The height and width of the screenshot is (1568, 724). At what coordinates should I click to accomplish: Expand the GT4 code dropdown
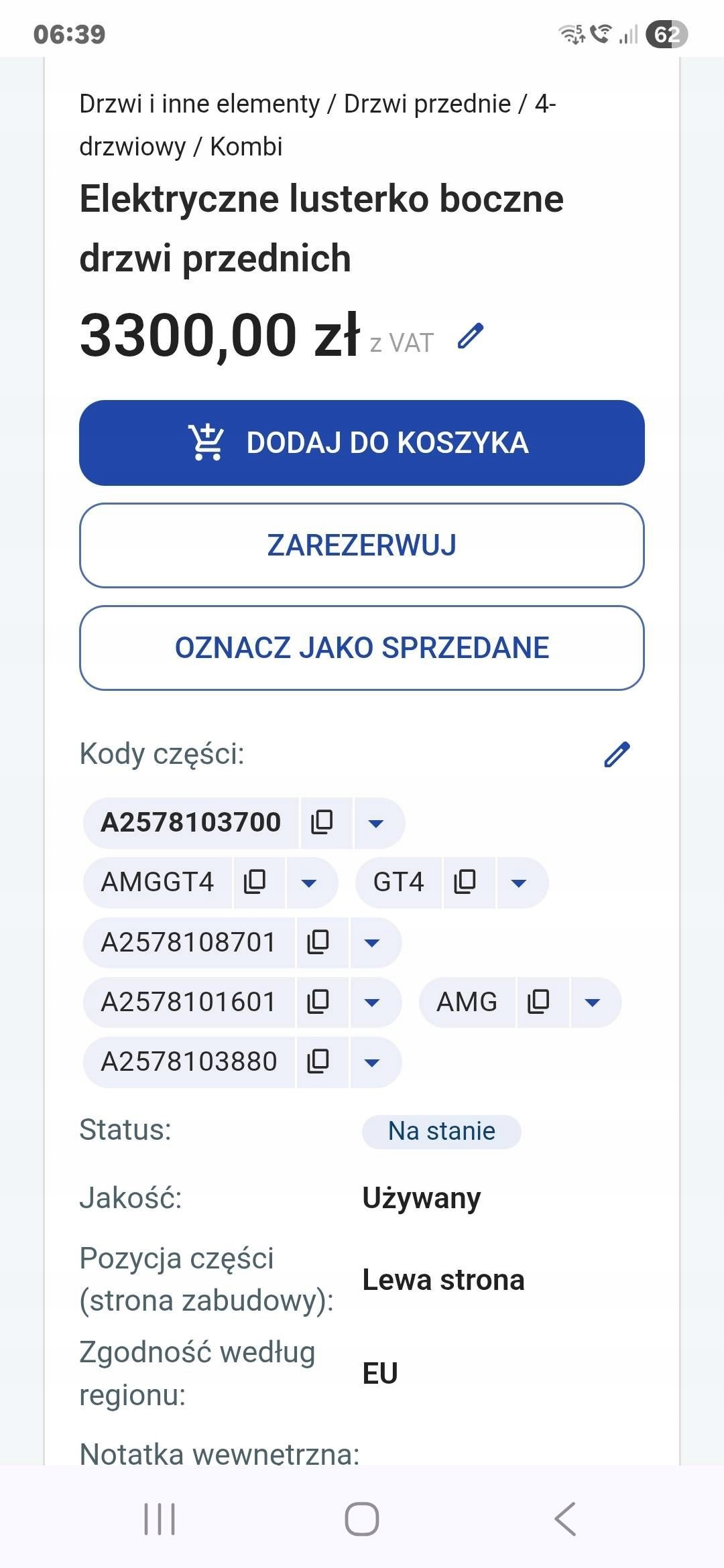pos(519,883)
